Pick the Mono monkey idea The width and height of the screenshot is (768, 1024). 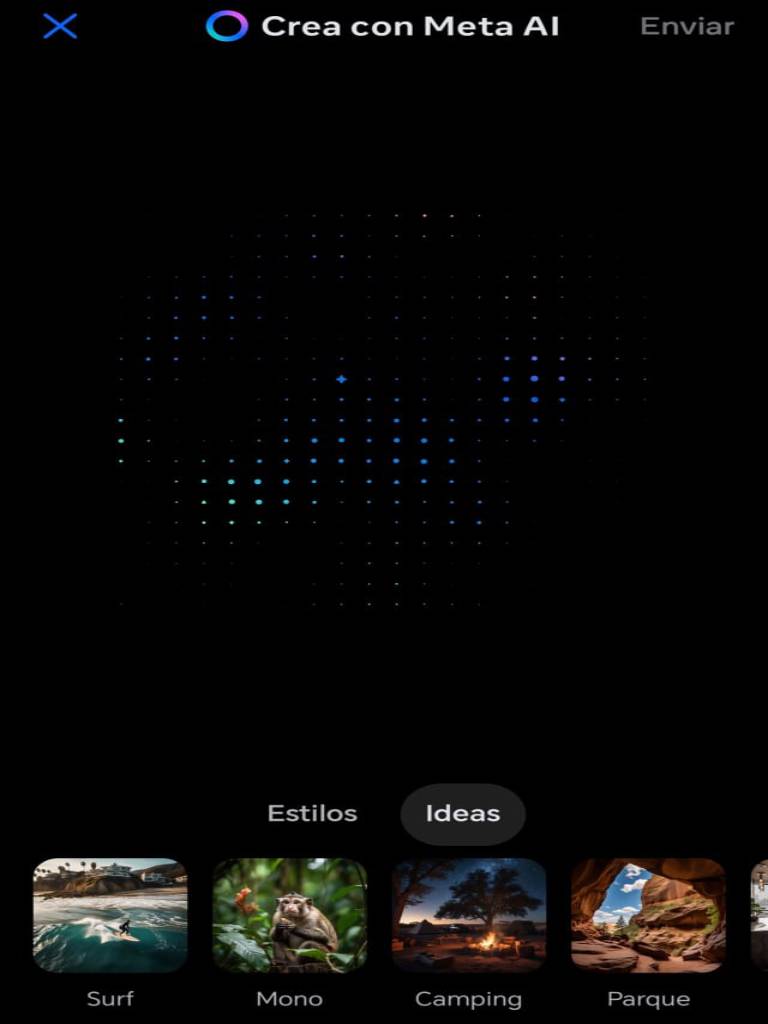(289, 915)
